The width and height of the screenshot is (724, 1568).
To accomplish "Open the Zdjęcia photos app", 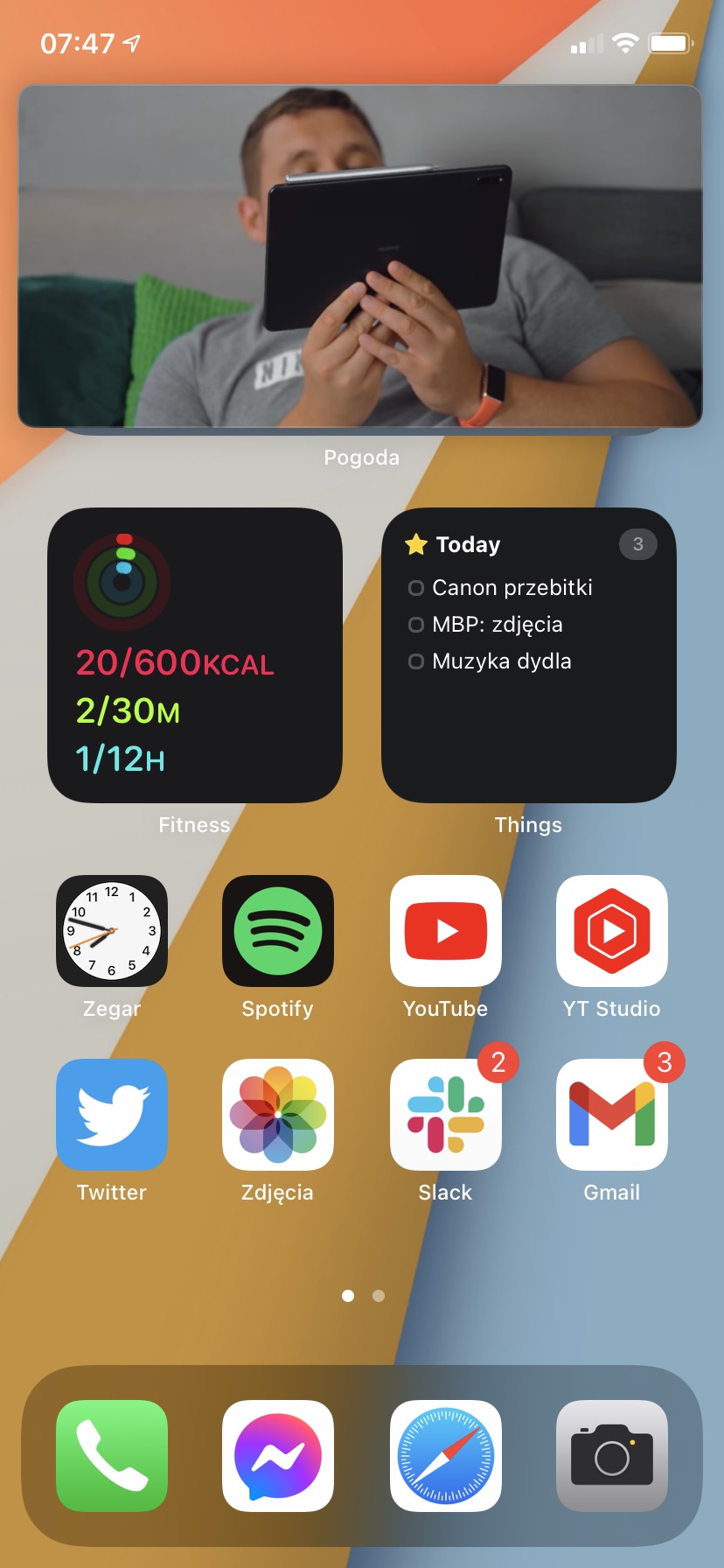I will (x=278, y=1115).
